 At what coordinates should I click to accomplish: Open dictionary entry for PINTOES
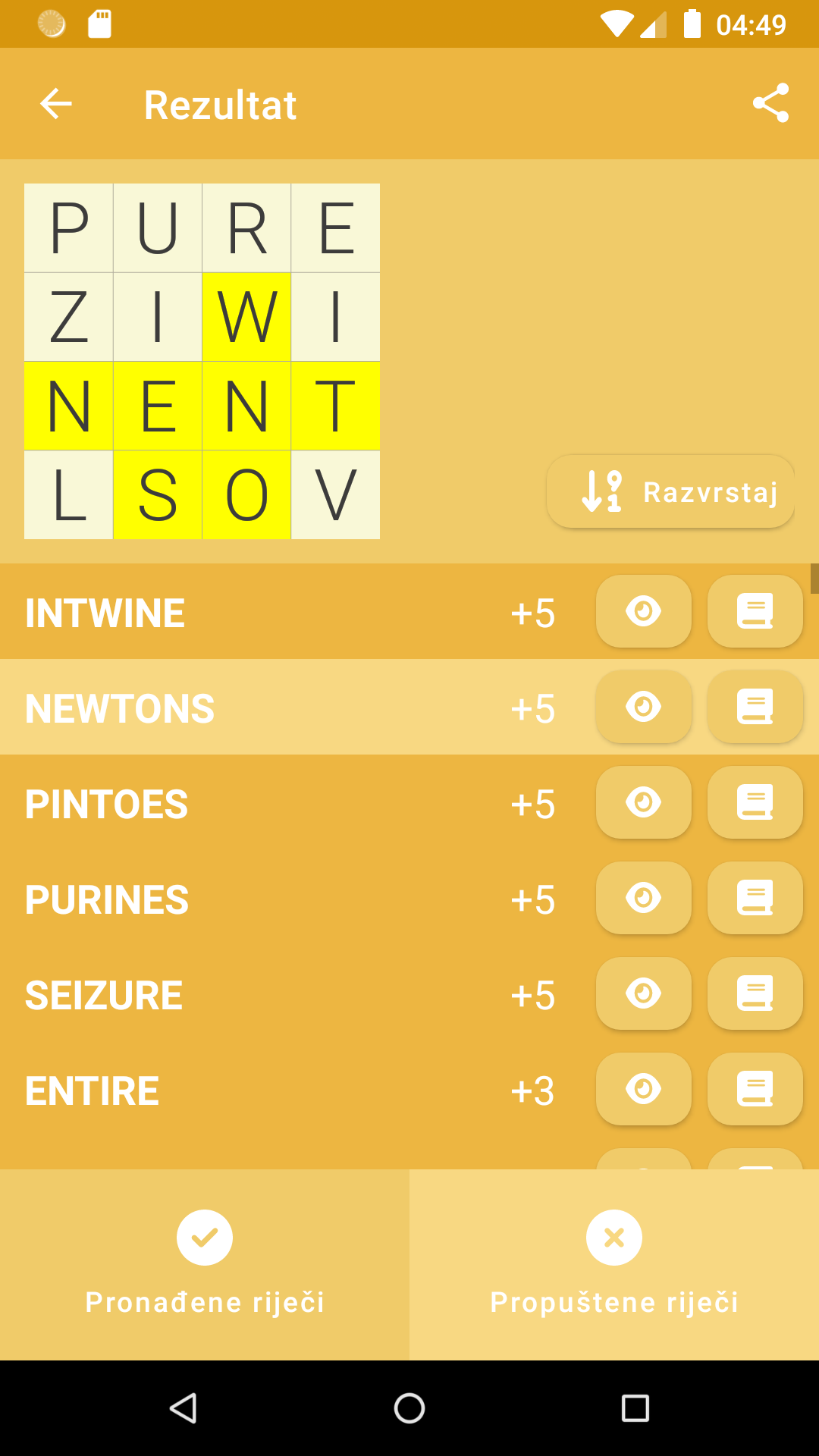click(755, 802)
